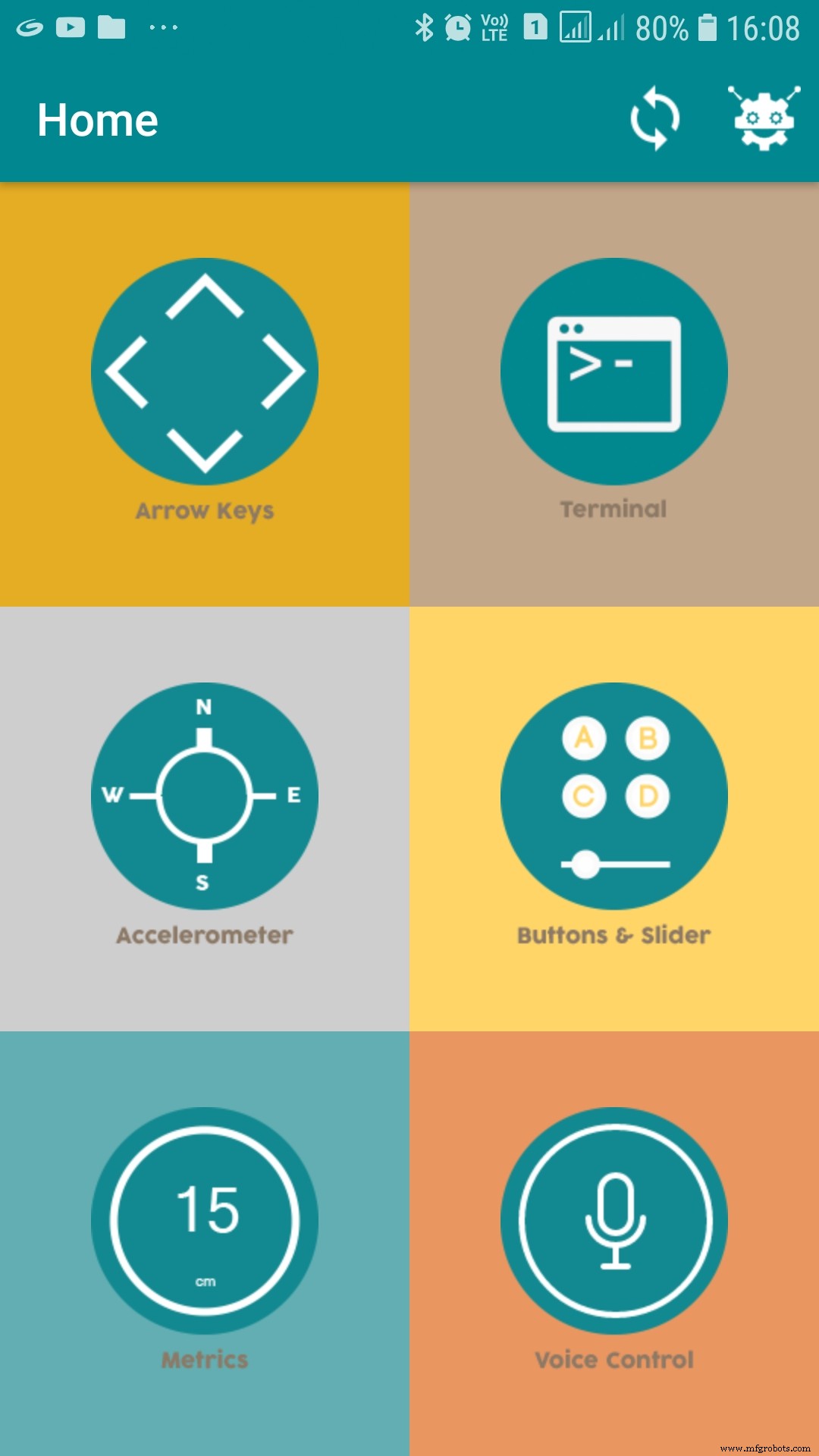Launch the Terminal tile
This screenshot has width=819, height=1456.
613,372
